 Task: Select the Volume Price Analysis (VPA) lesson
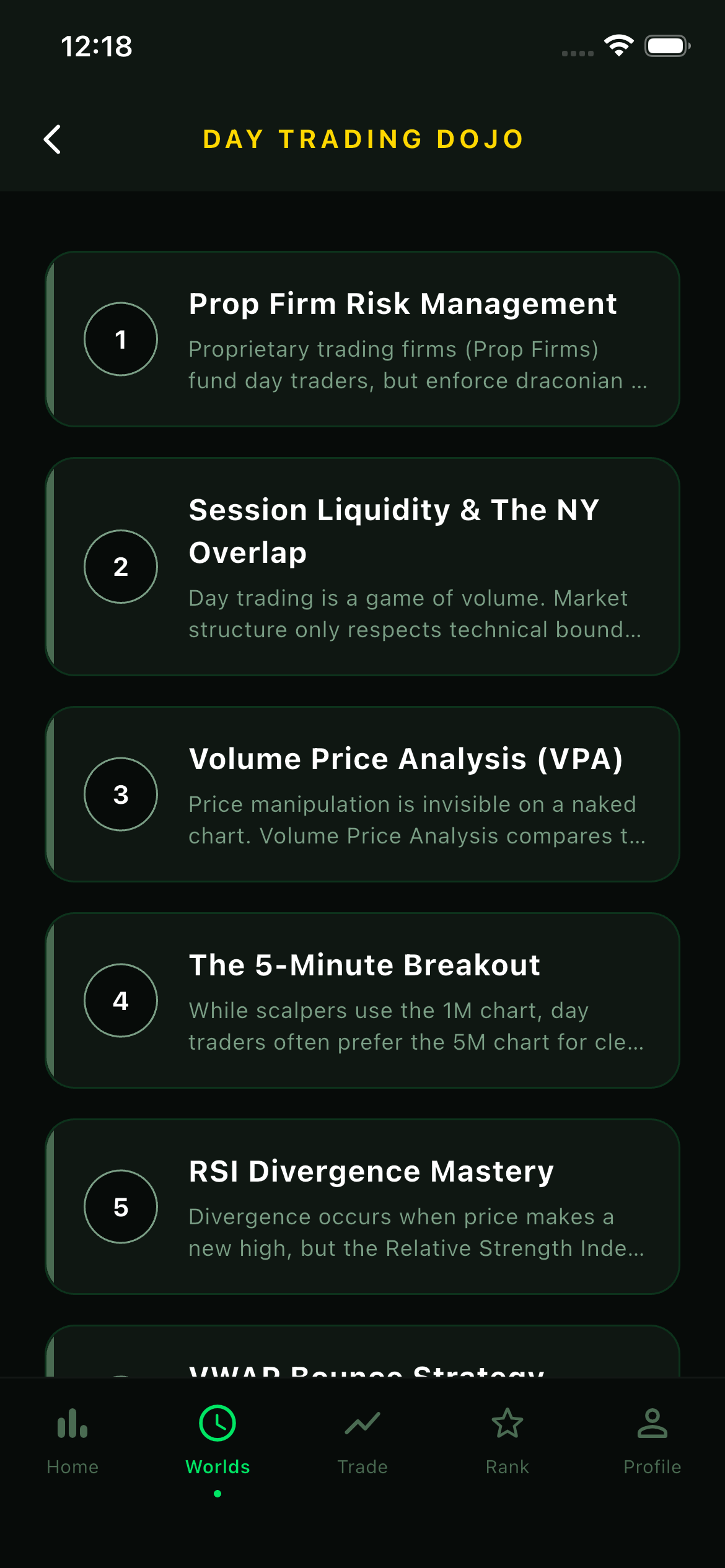pos(362,794)
